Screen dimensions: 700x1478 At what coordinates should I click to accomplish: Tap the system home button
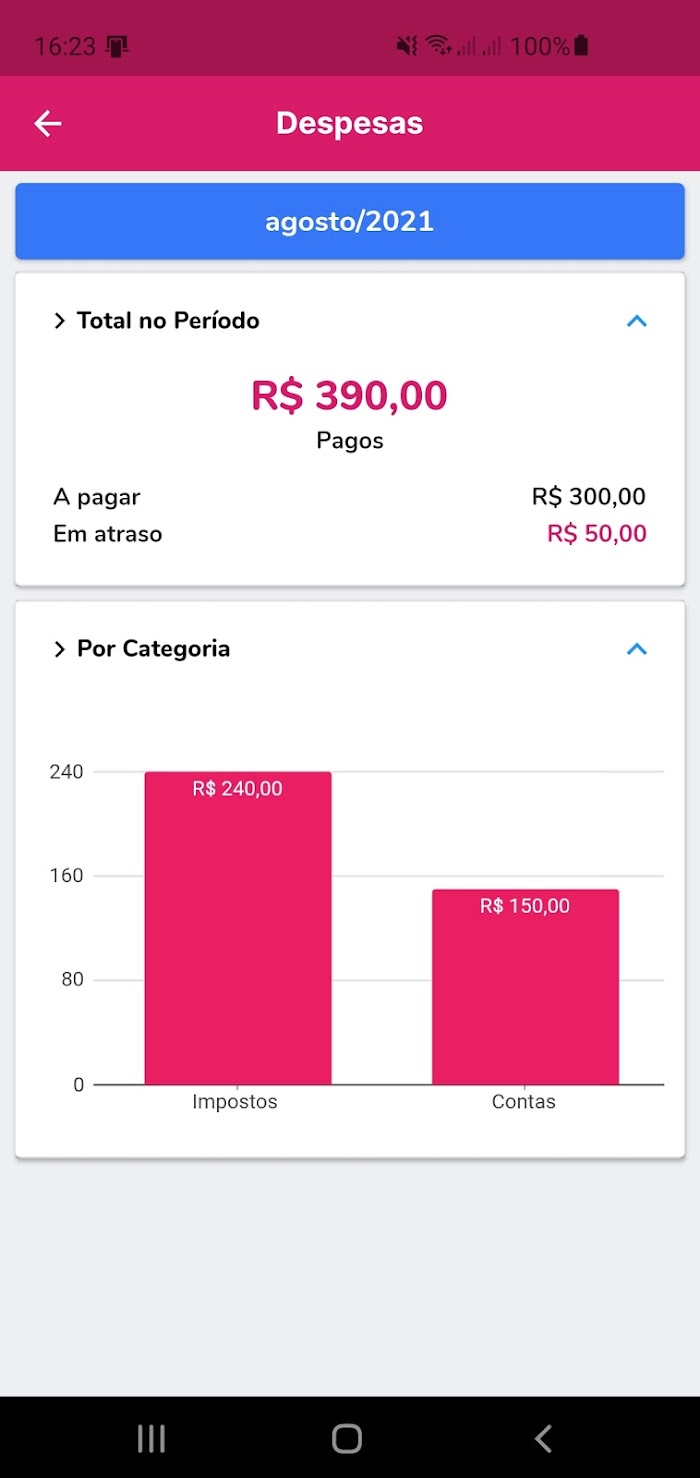point(347,1438)
